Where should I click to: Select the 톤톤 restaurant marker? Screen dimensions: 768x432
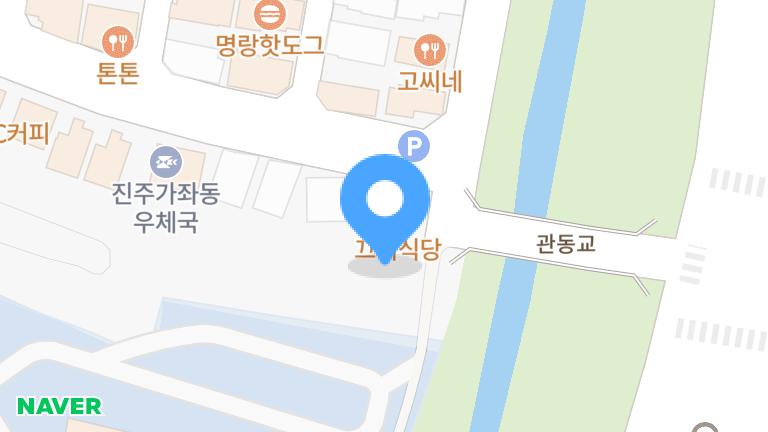(x=118, y=42)
